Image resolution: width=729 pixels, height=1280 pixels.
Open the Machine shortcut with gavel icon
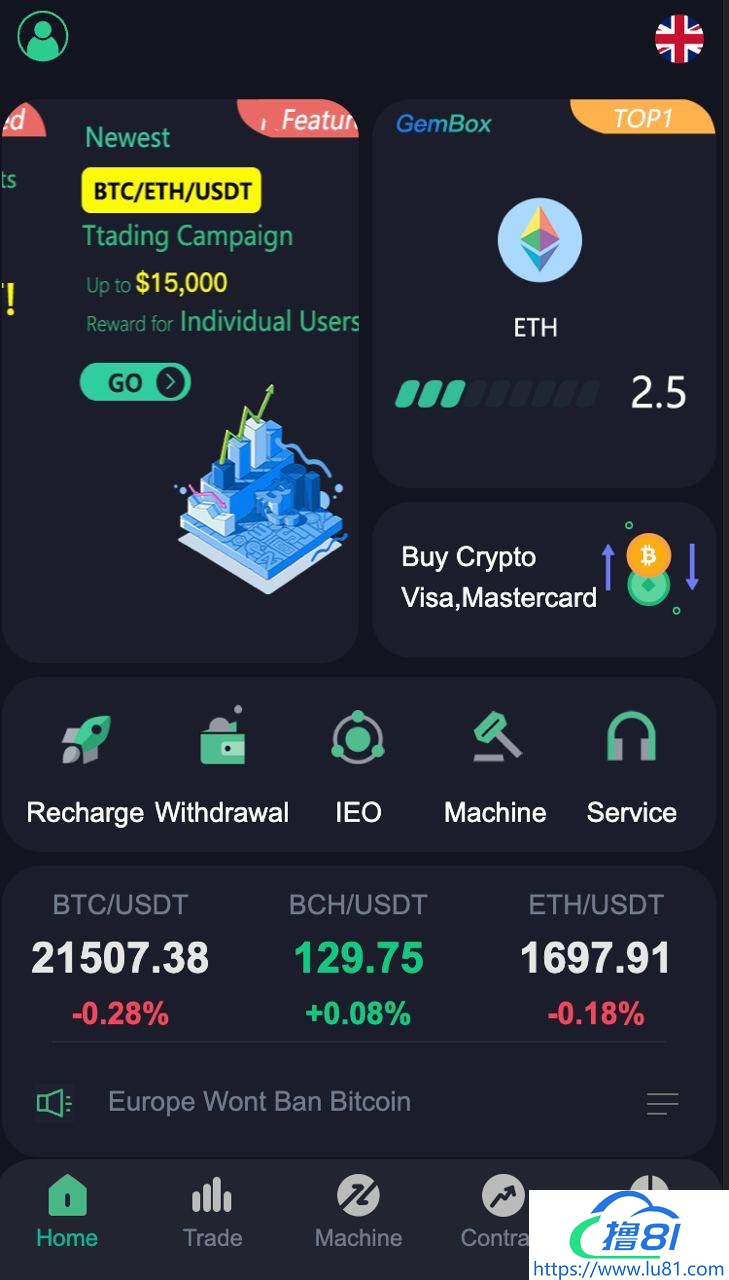pyautogui.click(x=495, y=765)
